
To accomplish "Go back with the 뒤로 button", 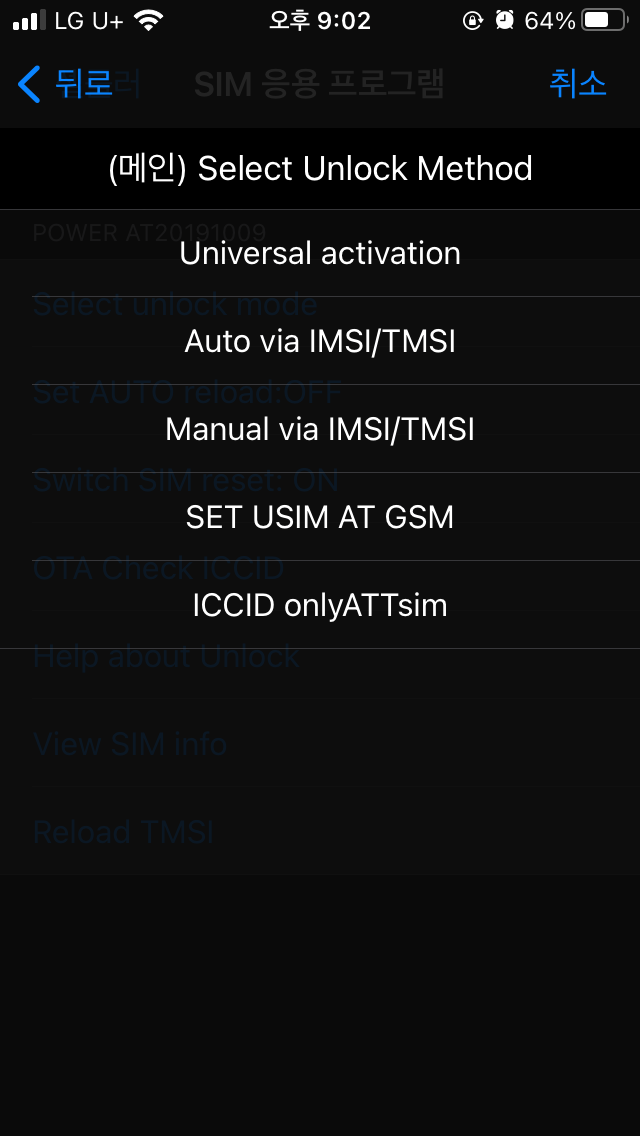I will 65,84.
